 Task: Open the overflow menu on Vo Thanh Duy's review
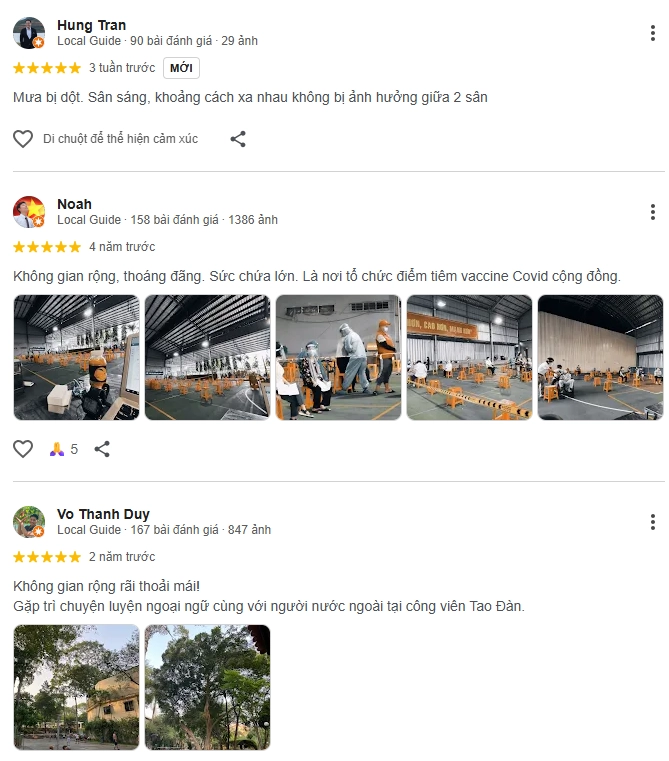tap(652, 522)
